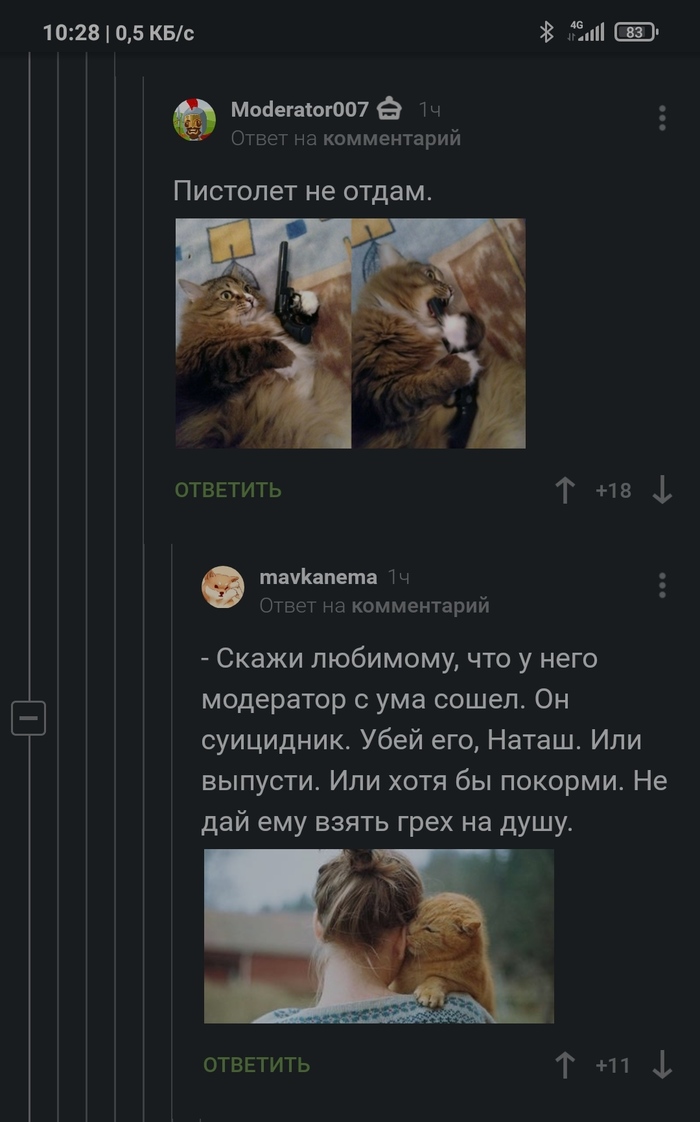Image resolution: width=700 pixels, height=1122 pixels.
Task: Open mavkanema's profile avatar
Action: coord(222,587)
